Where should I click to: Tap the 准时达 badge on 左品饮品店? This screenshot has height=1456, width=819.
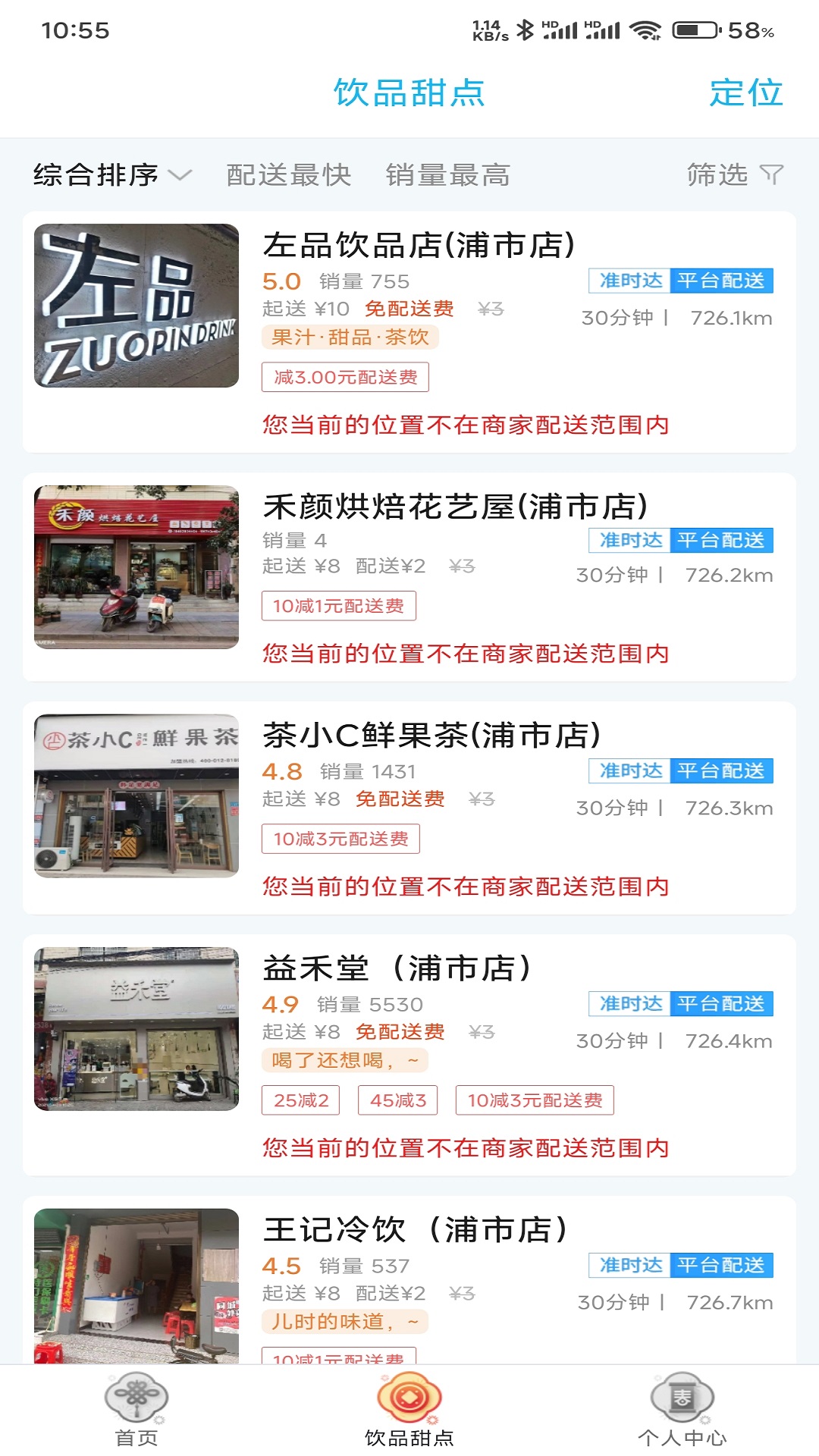[629, 281]
